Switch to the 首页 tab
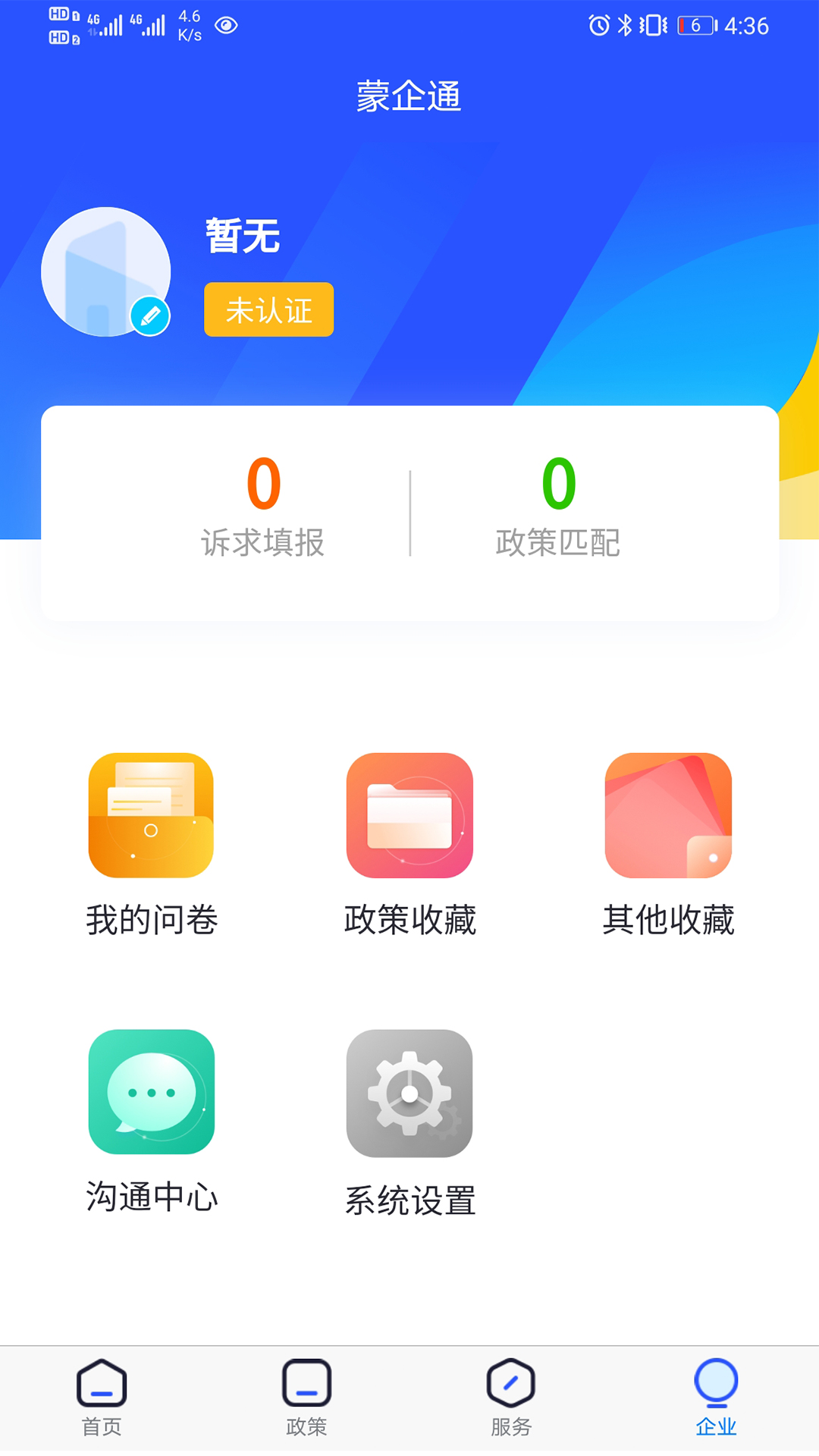 tap(101, 1399)
